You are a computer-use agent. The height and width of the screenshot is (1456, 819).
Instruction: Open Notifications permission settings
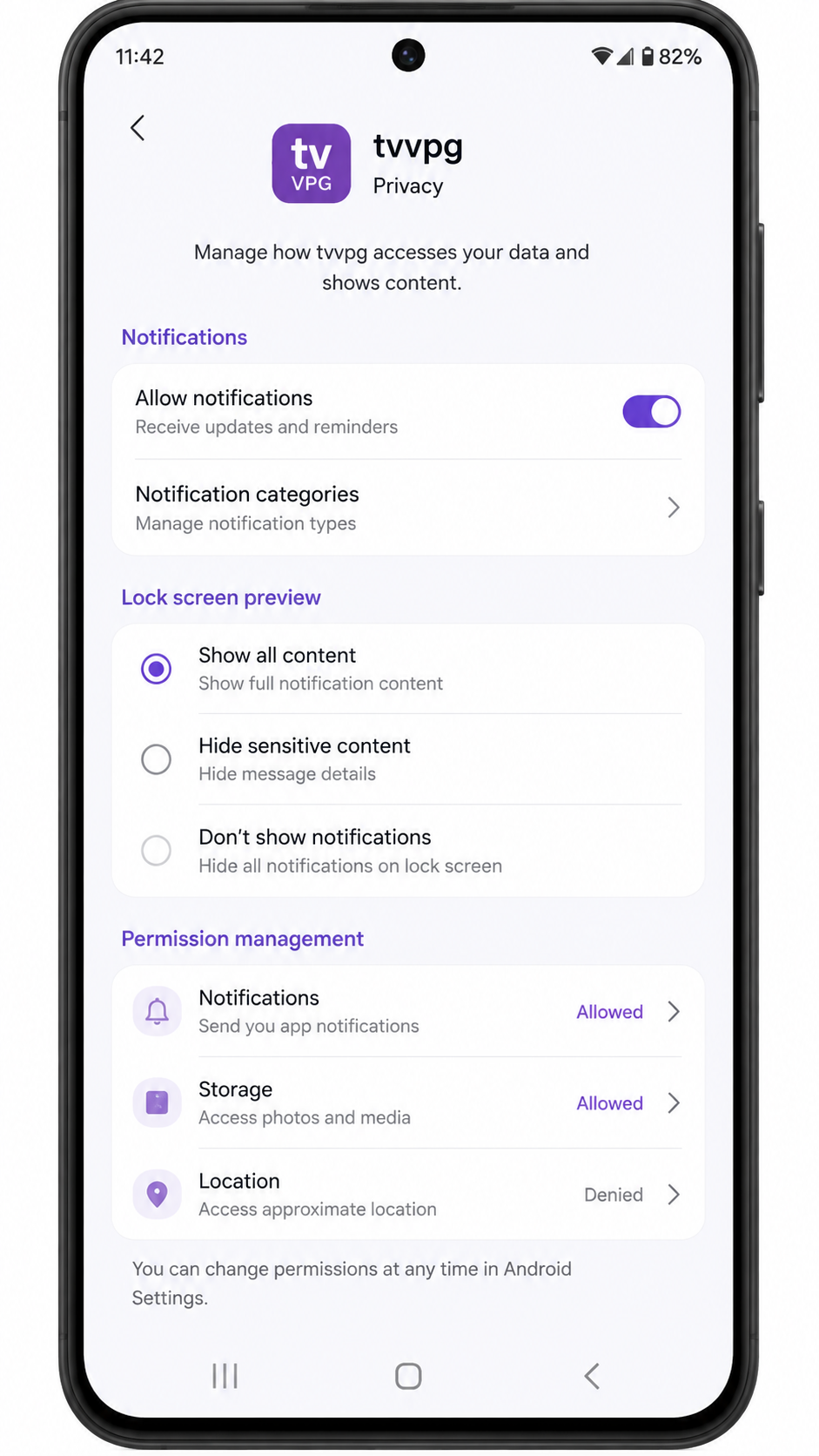click(408, 1011)
